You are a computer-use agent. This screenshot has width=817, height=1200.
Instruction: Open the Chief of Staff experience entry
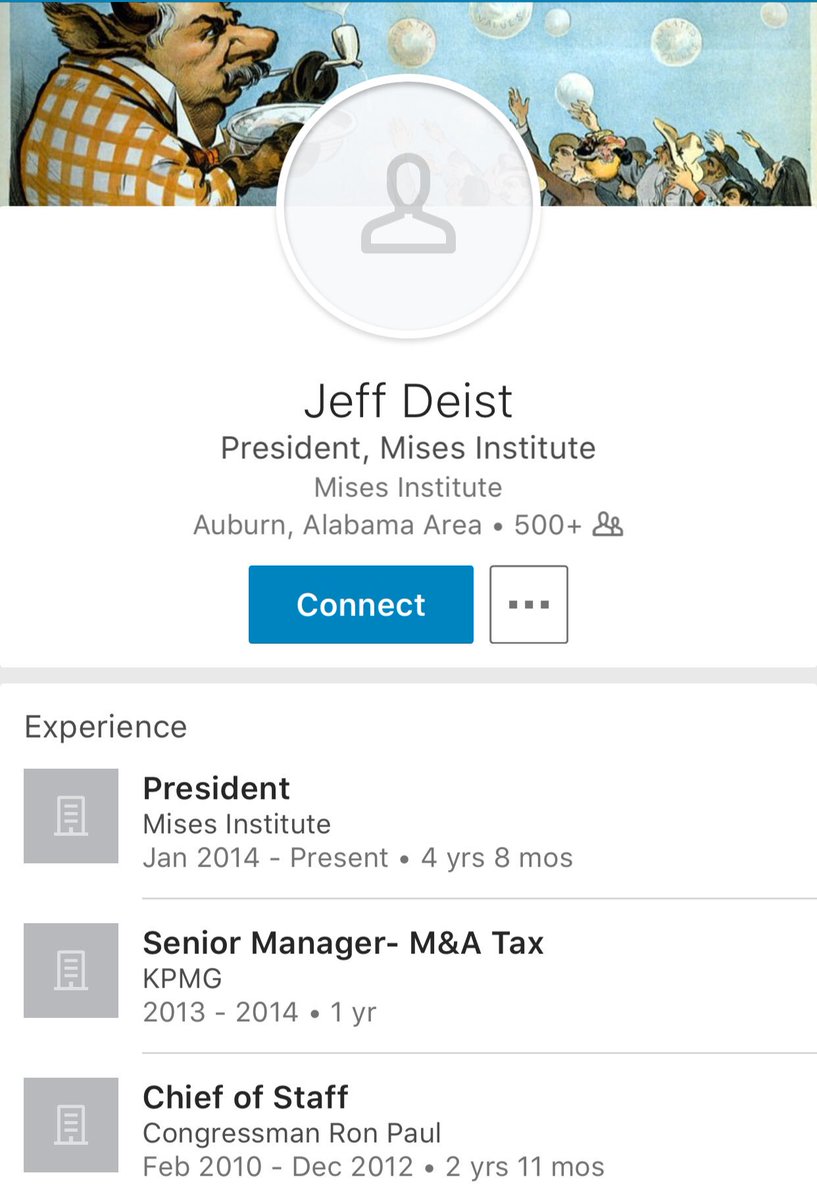click(x=374, y=1131)
